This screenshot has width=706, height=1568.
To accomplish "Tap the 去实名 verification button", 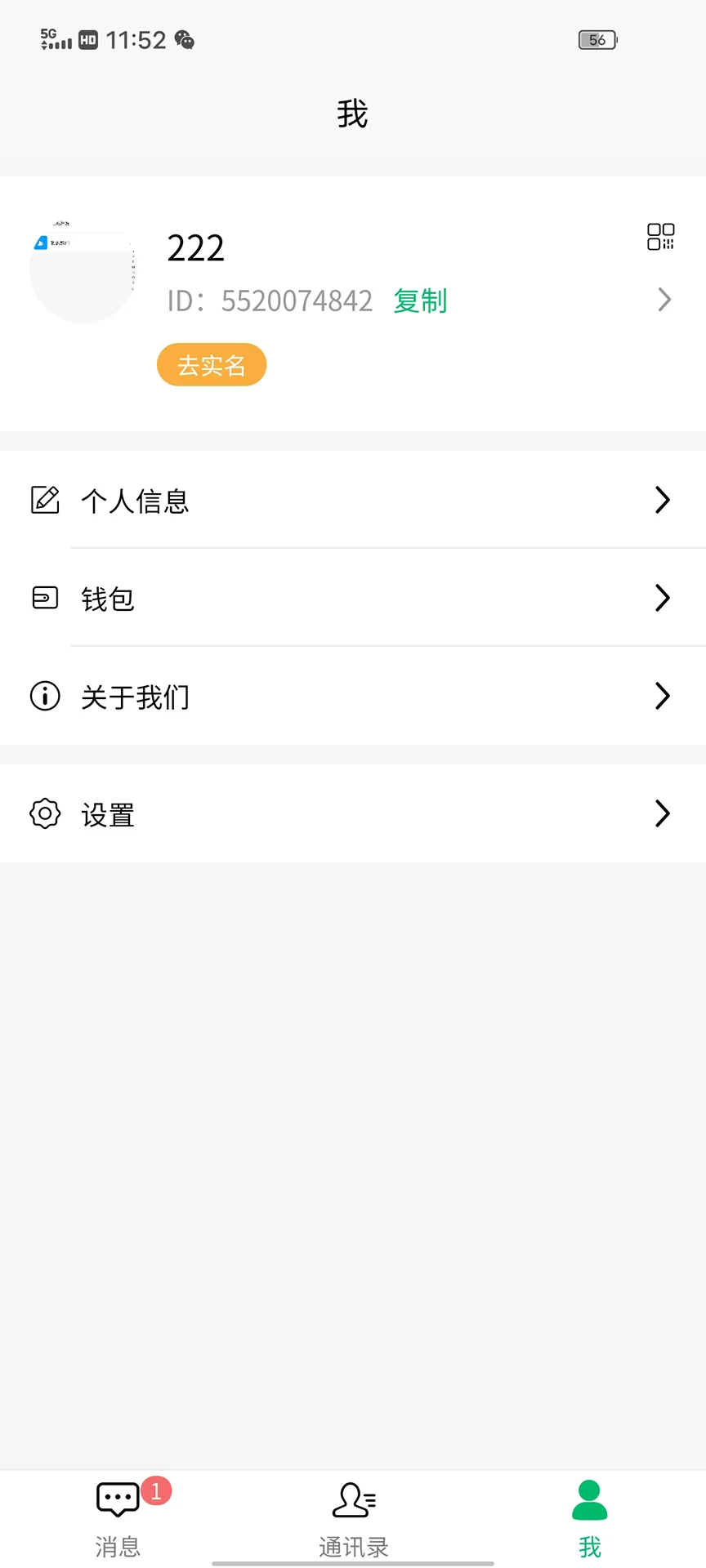I will point(211,364).
